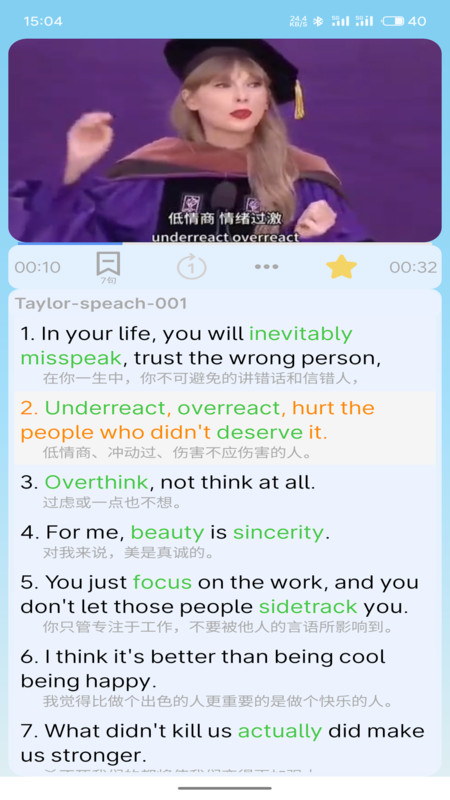Jump to sentence 7 make us stronger
Screen dimensions: 450x800
pyautogui.click(x=225, y=745)
